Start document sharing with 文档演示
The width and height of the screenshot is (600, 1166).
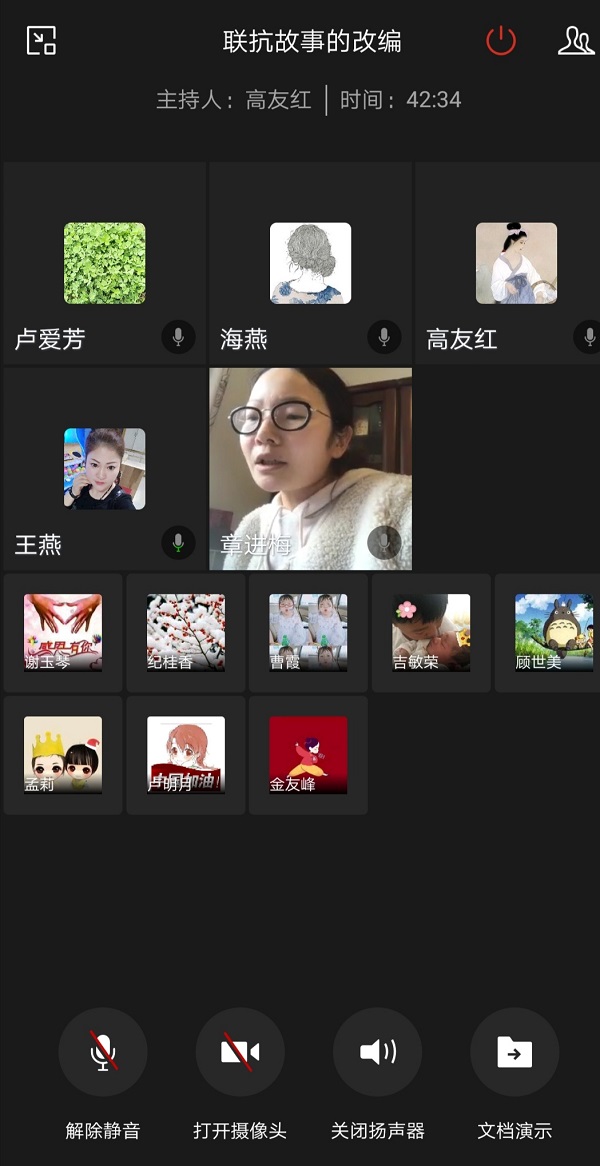pyautogui.click(x=514, y=1052)
